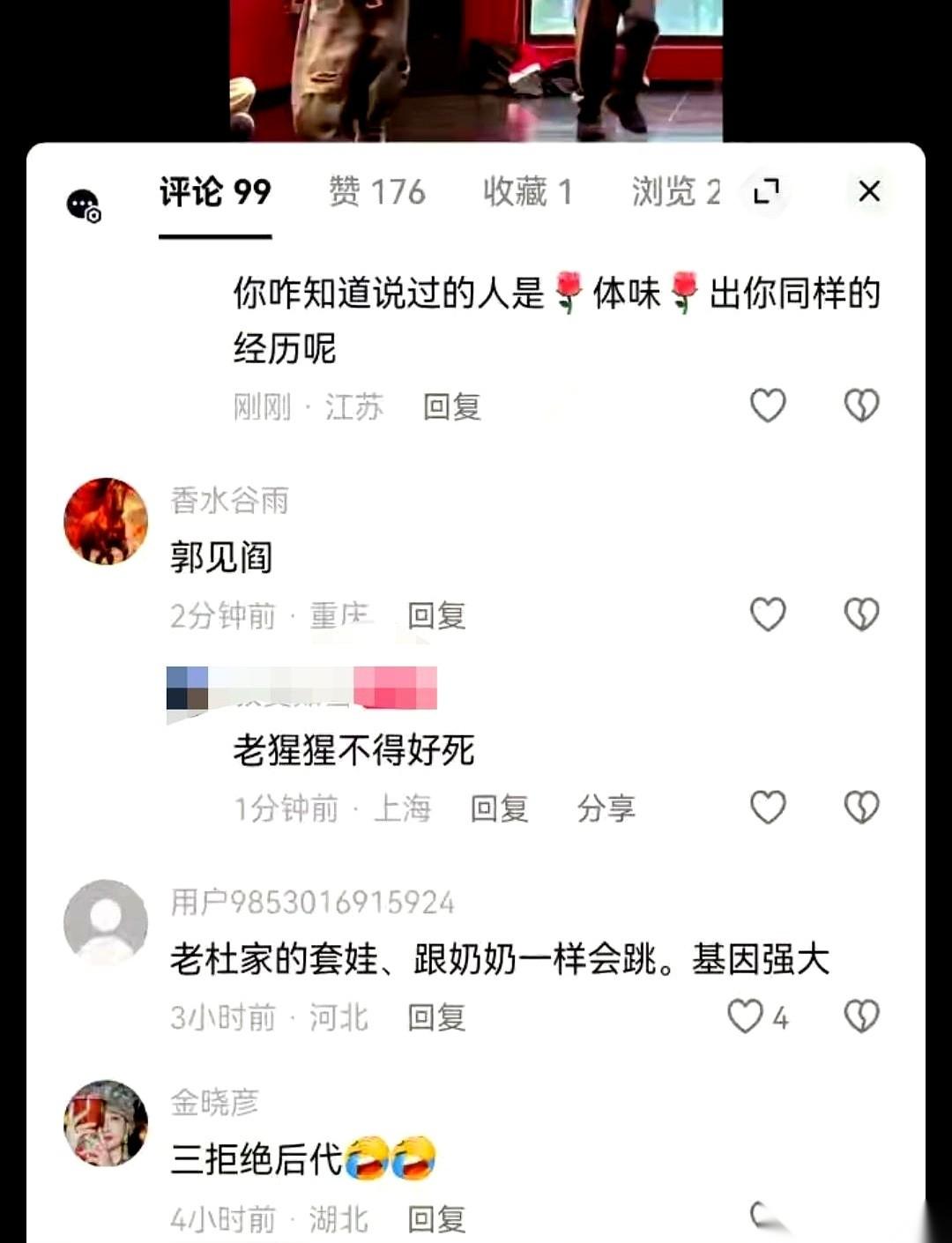Like 香水谷雨's comment
Viewport: 952px width, 1243px height.
coord(767,614)
